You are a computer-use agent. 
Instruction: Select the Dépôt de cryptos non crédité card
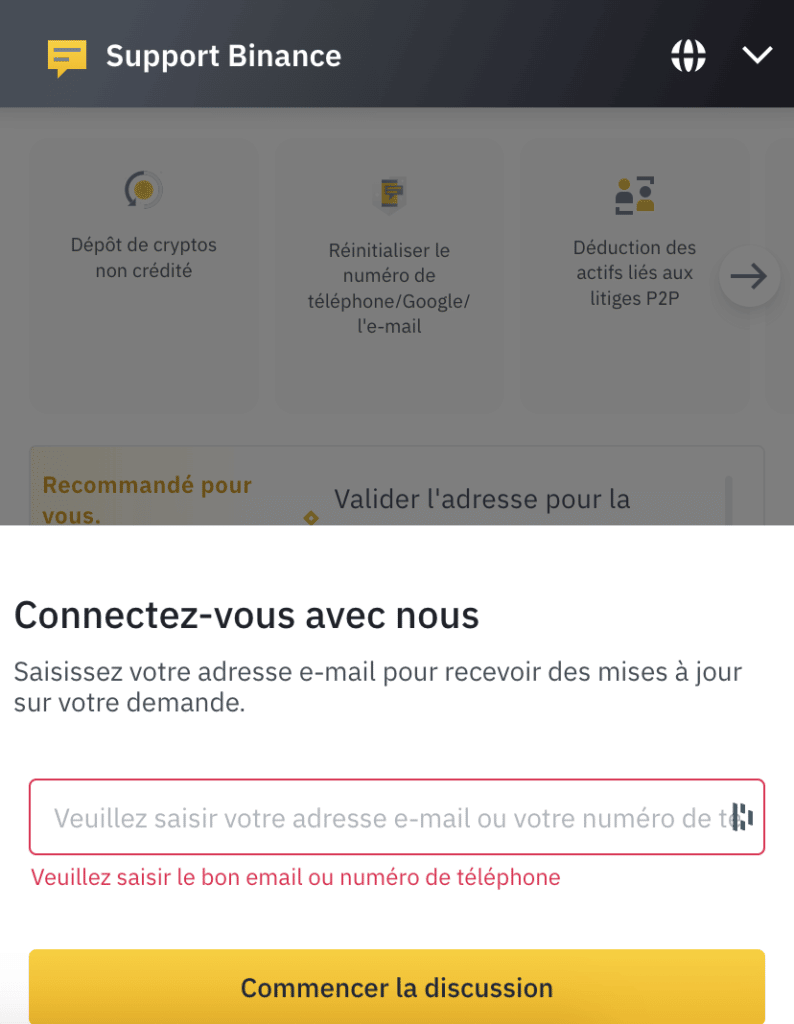pos(143,275)
